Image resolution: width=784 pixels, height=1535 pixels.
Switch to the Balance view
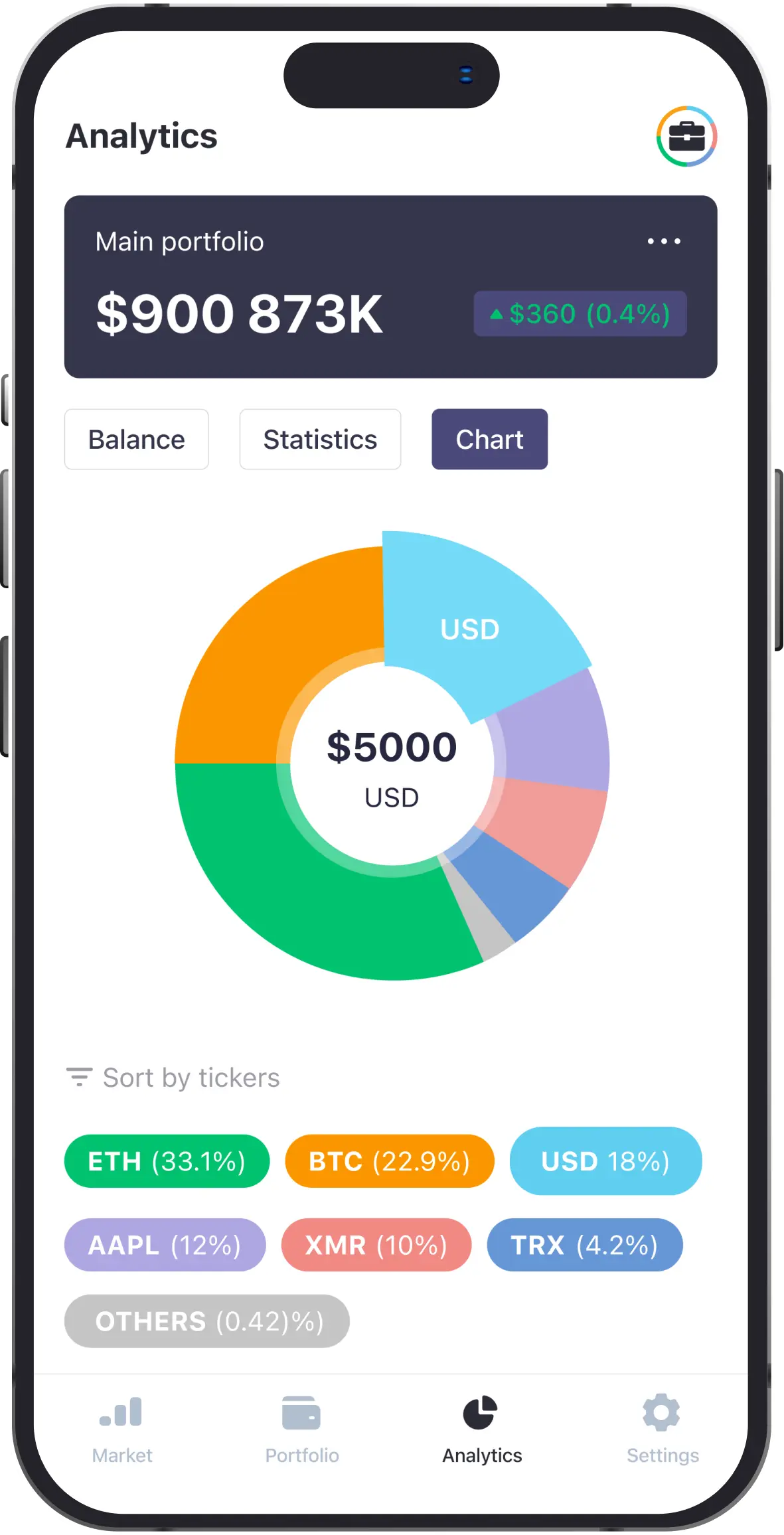click(x=137, y=440)
